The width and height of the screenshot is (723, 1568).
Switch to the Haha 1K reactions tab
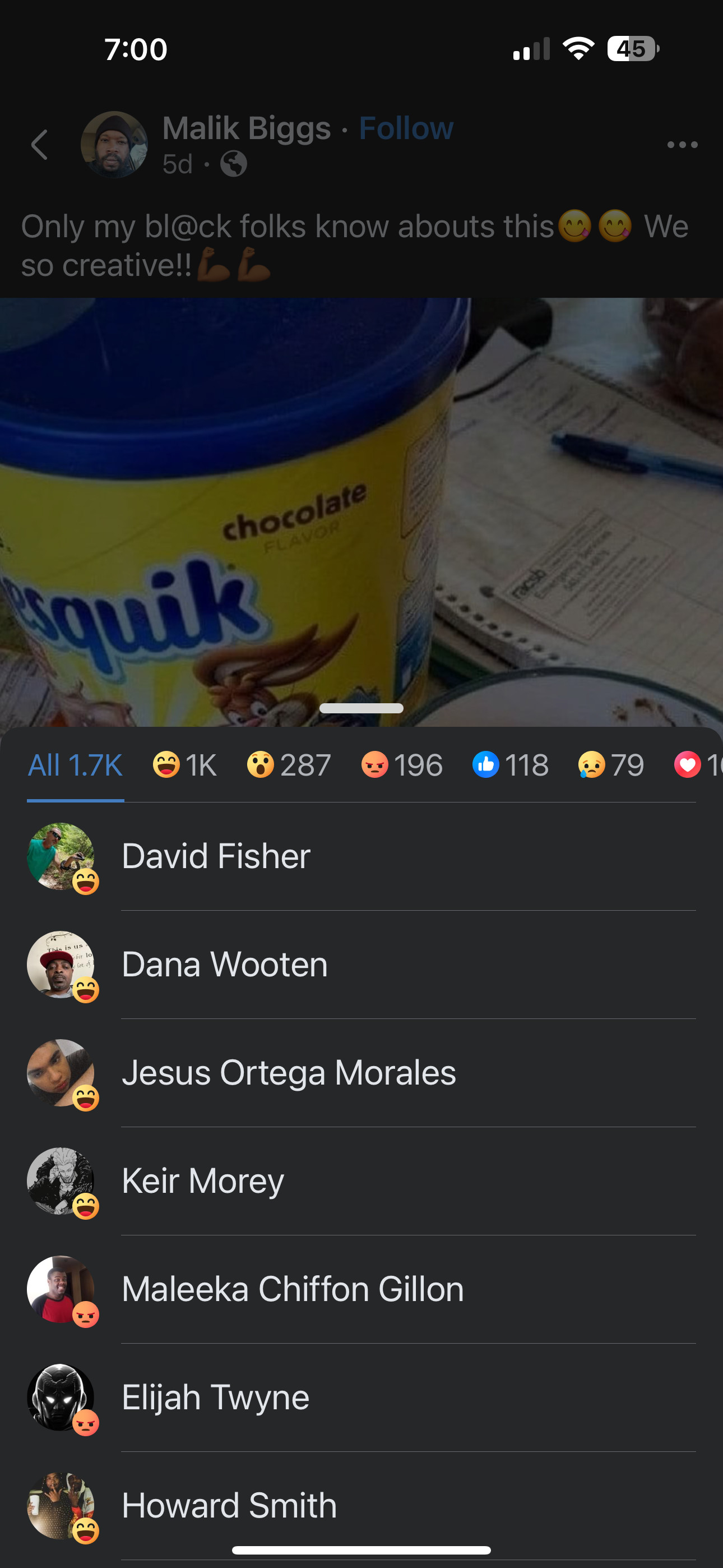[184, 765]
